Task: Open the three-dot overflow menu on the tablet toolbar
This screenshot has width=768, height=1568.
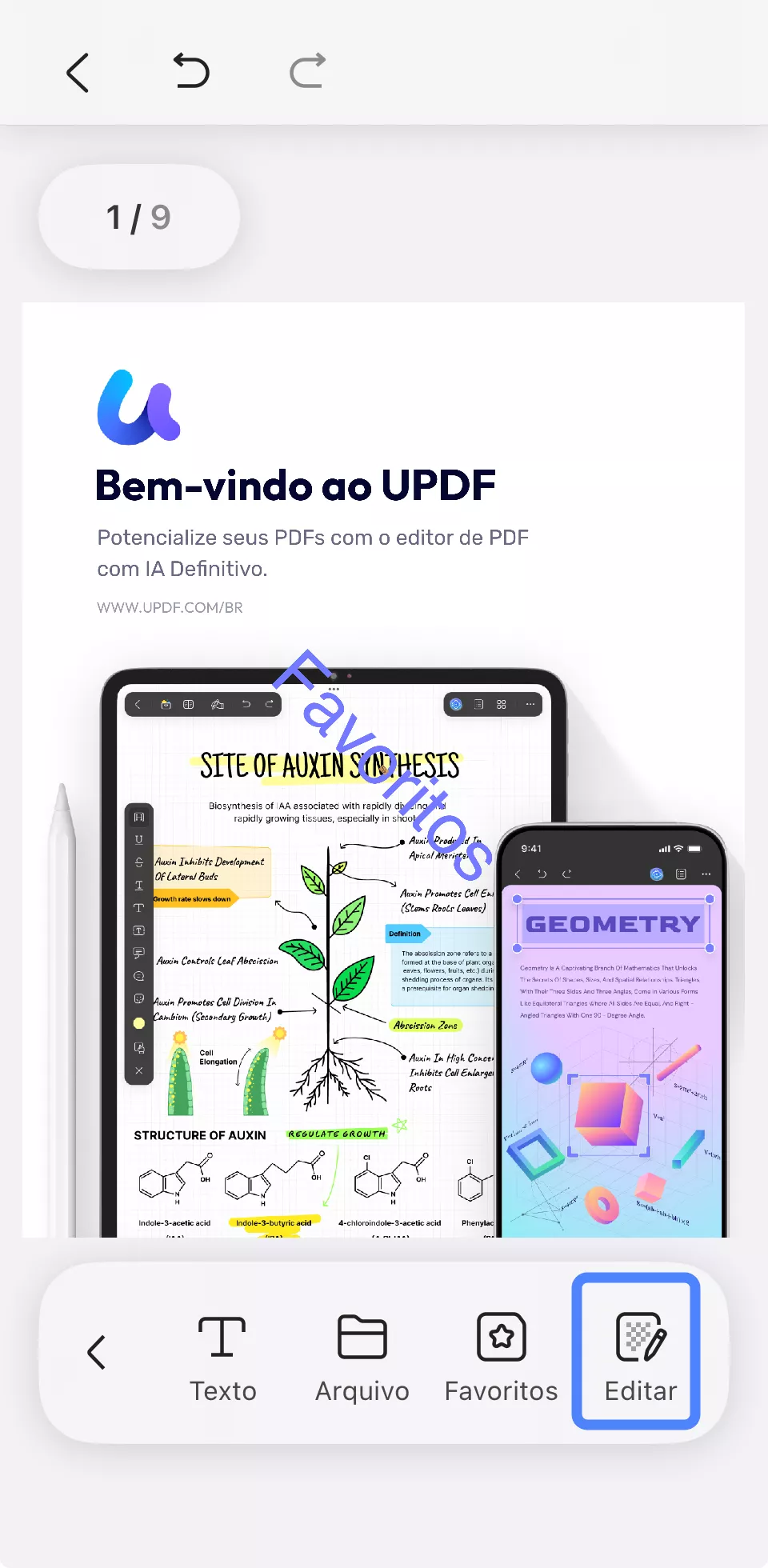Action: (x=530, y=704)
